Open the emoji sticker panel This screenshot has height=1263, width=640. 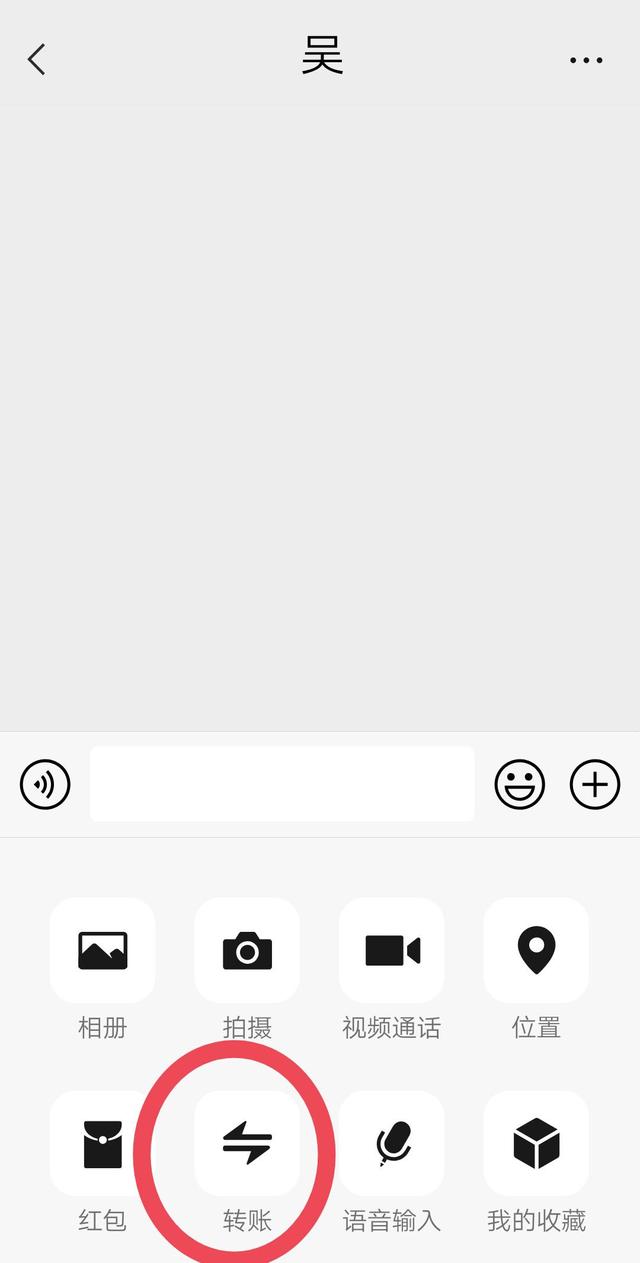click(520, 784)
